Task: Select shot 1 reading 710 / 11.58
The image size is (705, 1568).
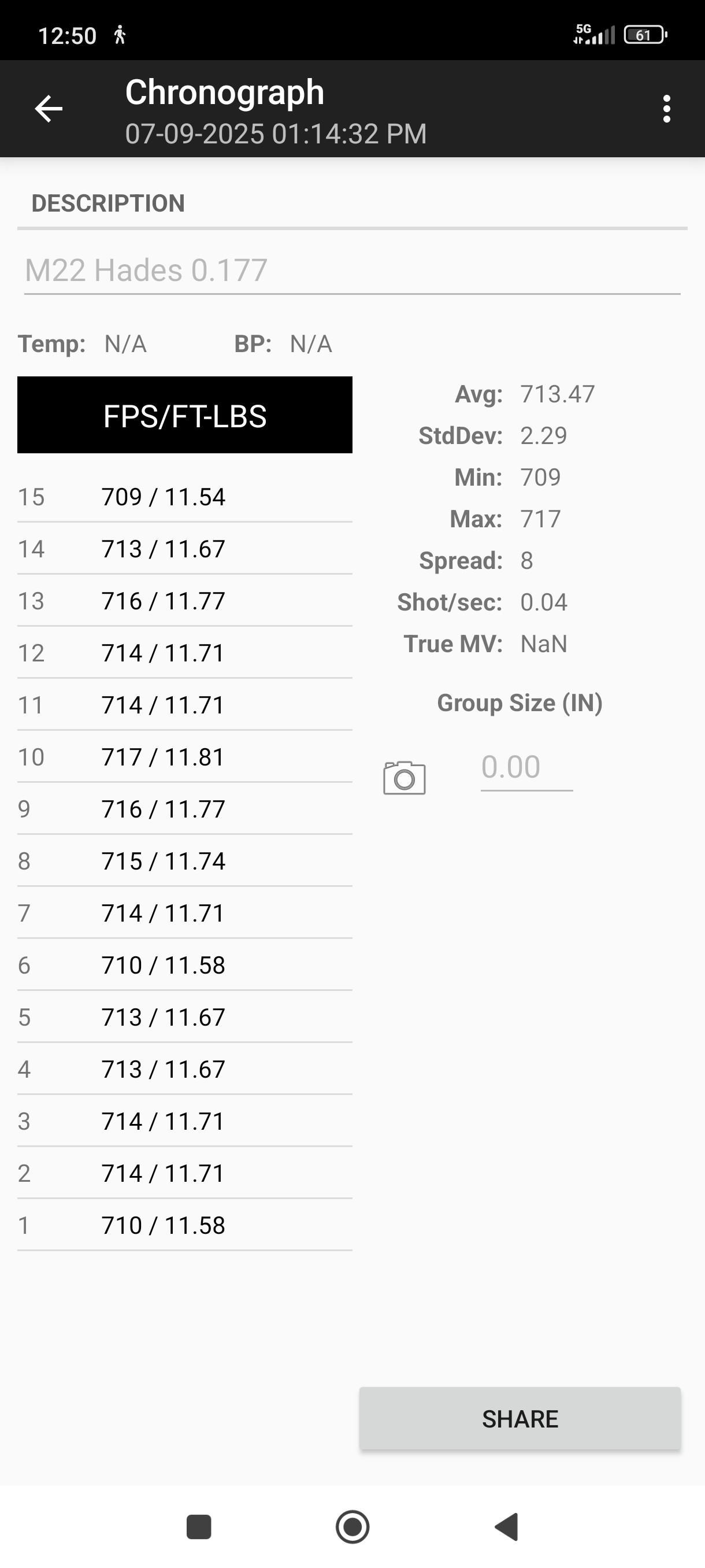Action: click(x=185, y=1225)
